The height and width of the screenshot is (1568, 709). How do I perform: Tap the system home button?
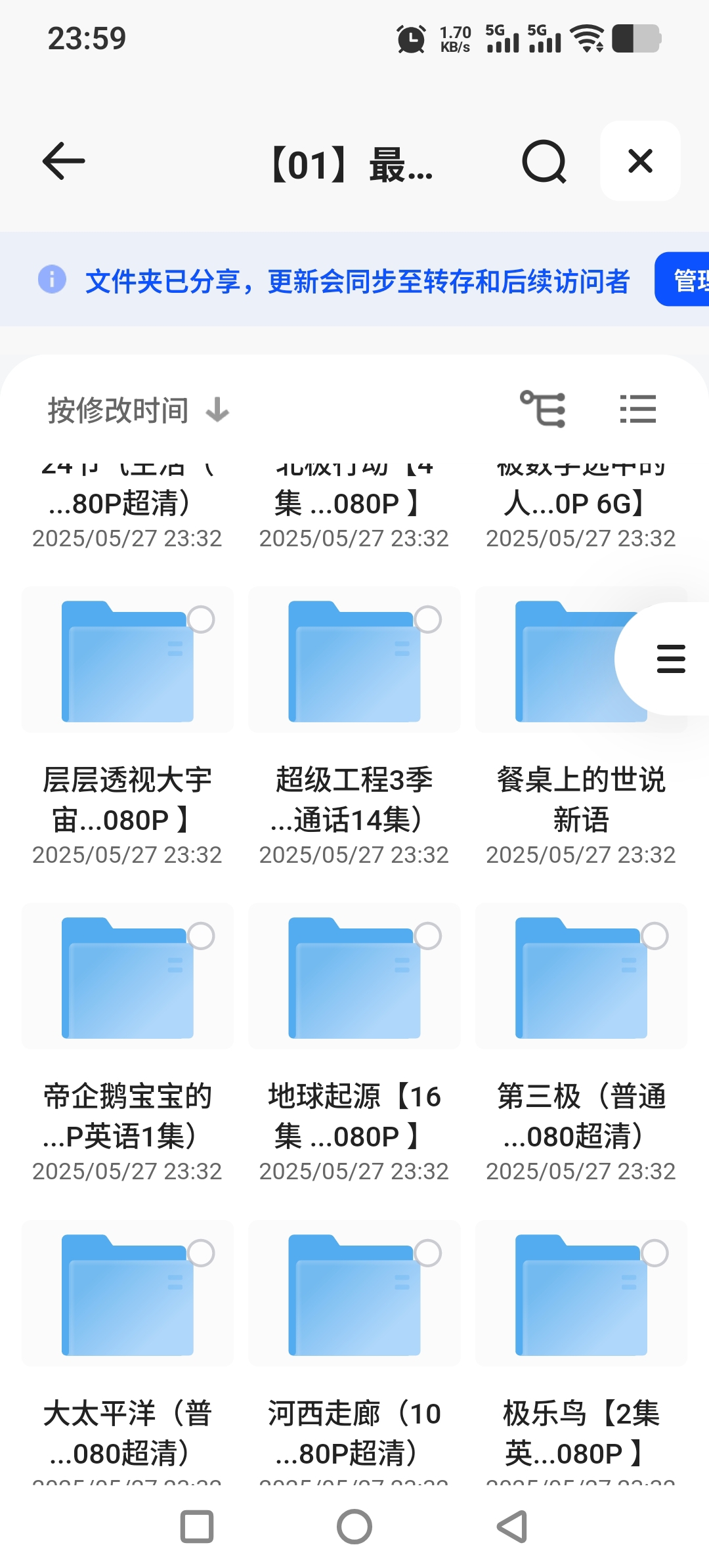coord(354,1526)
